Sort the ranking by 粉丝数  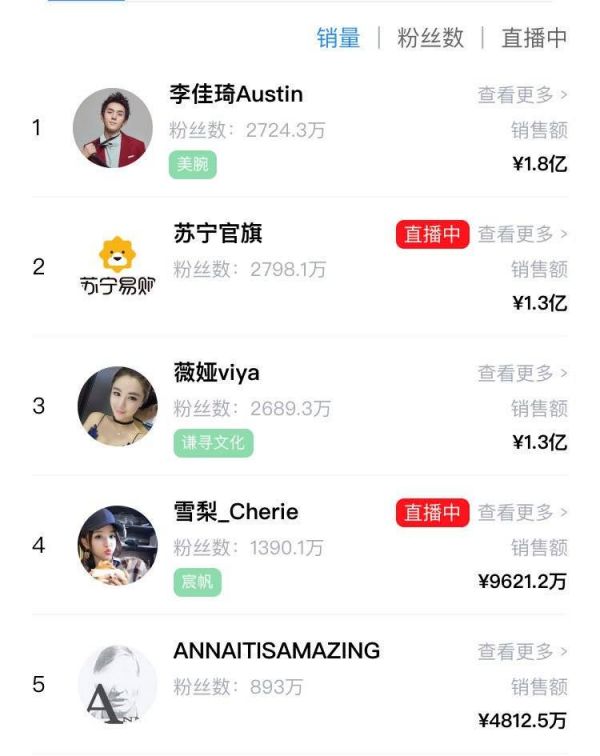point(430,38)
